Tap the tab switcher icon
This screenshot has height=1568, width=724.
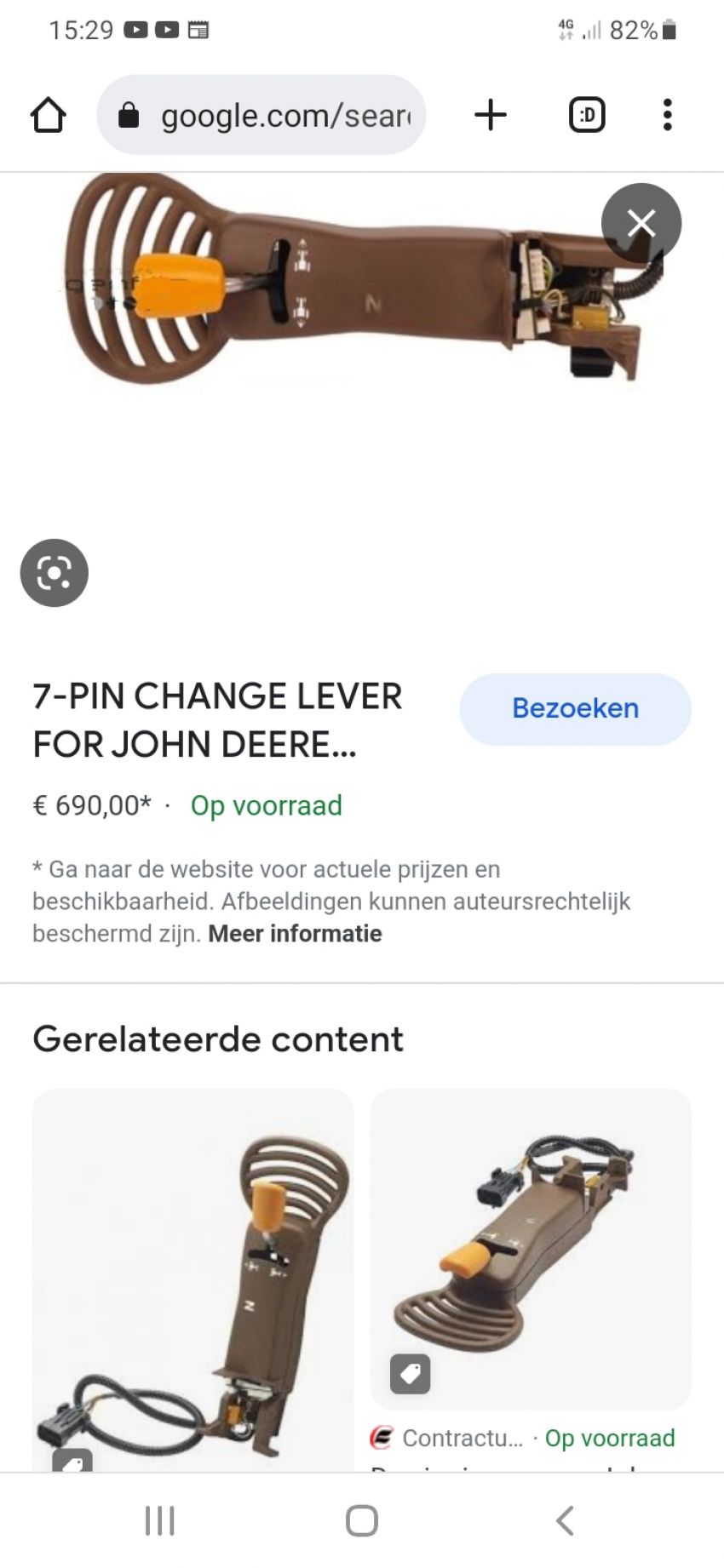(585, 115)
